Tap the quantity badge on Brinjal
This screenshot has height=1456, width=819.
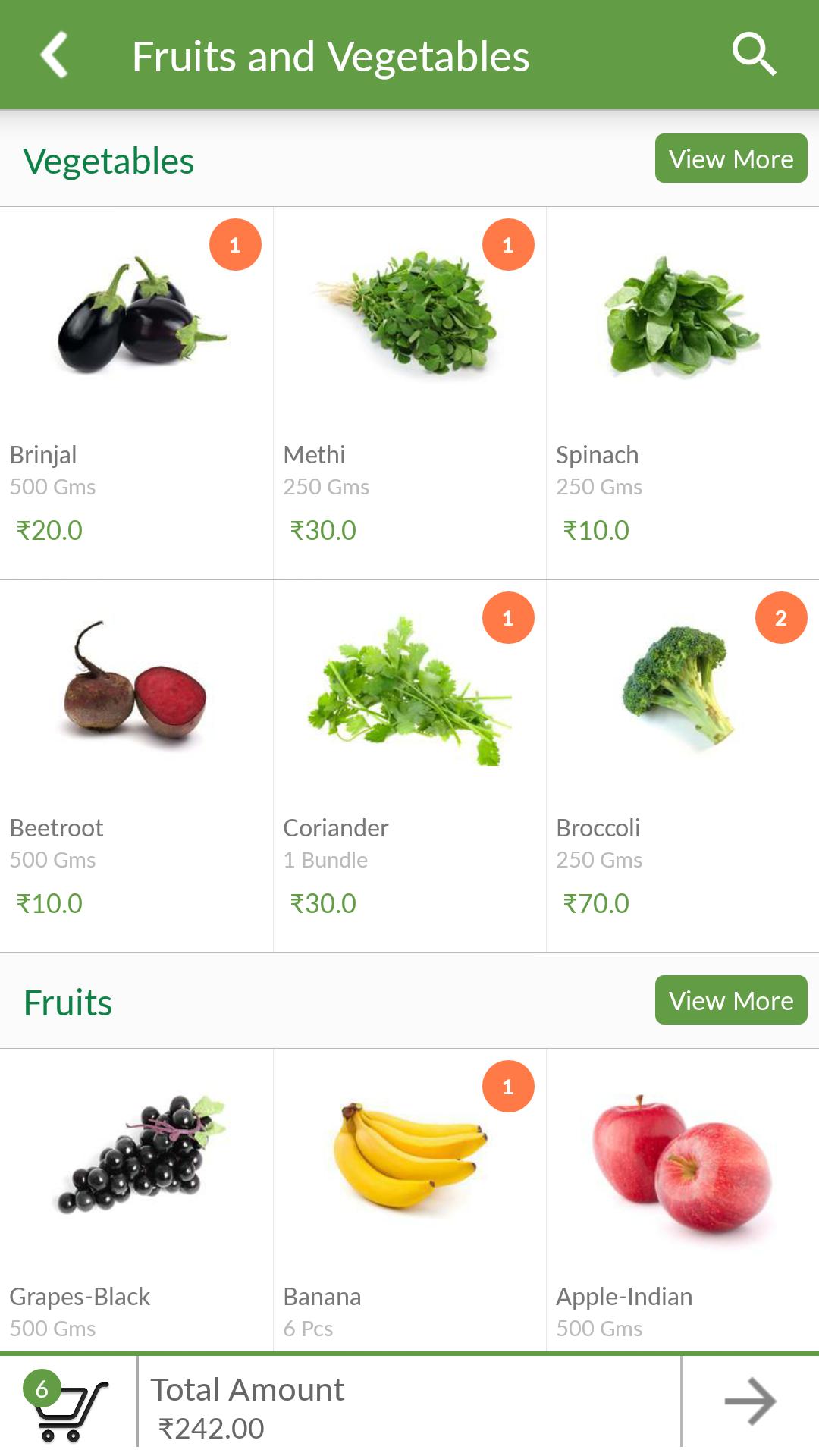[x=236, y=243]
